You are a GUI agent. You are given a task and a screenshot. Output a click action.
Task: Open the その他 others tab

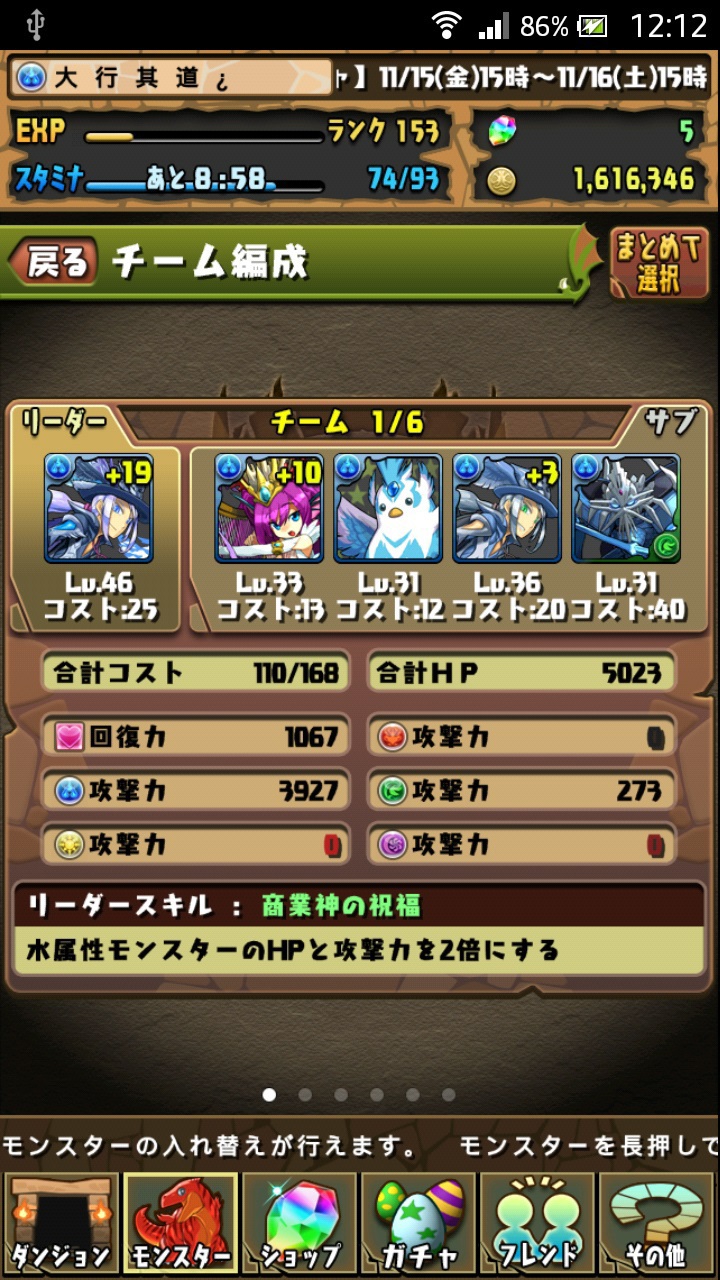(657, 1223)
